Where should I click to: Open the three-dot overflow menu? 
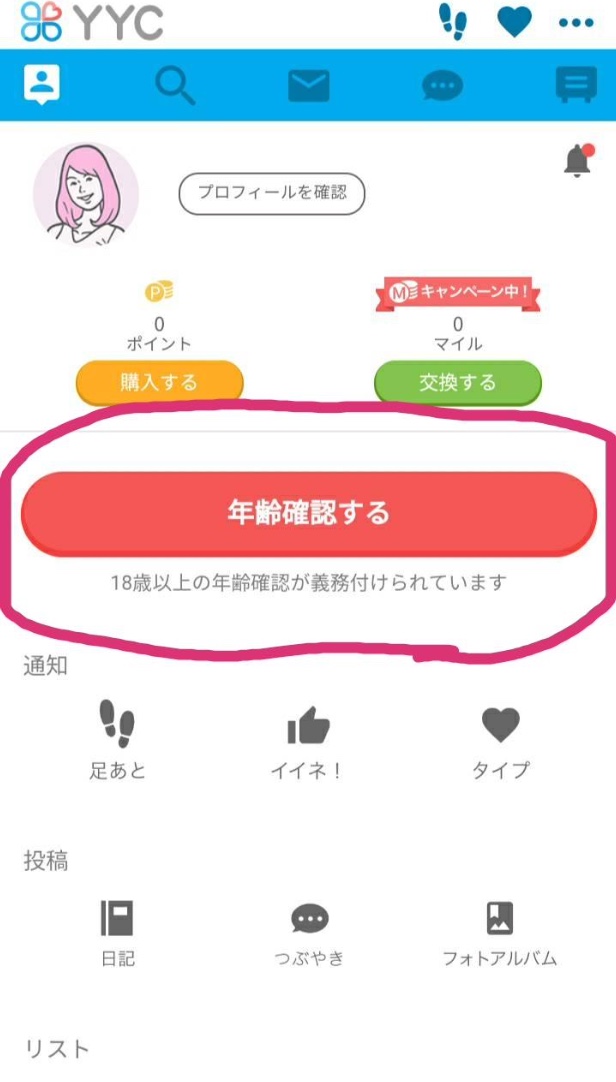(x=576, y=22)
